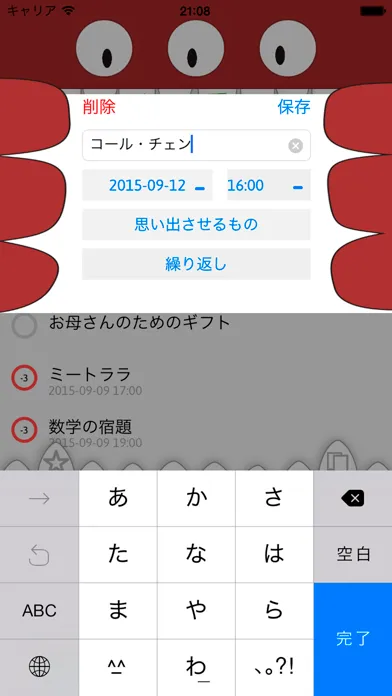The width and height of the screenshot is (392, 696).
Task: Change the date 2015-09-12
Action: point(147,185)
